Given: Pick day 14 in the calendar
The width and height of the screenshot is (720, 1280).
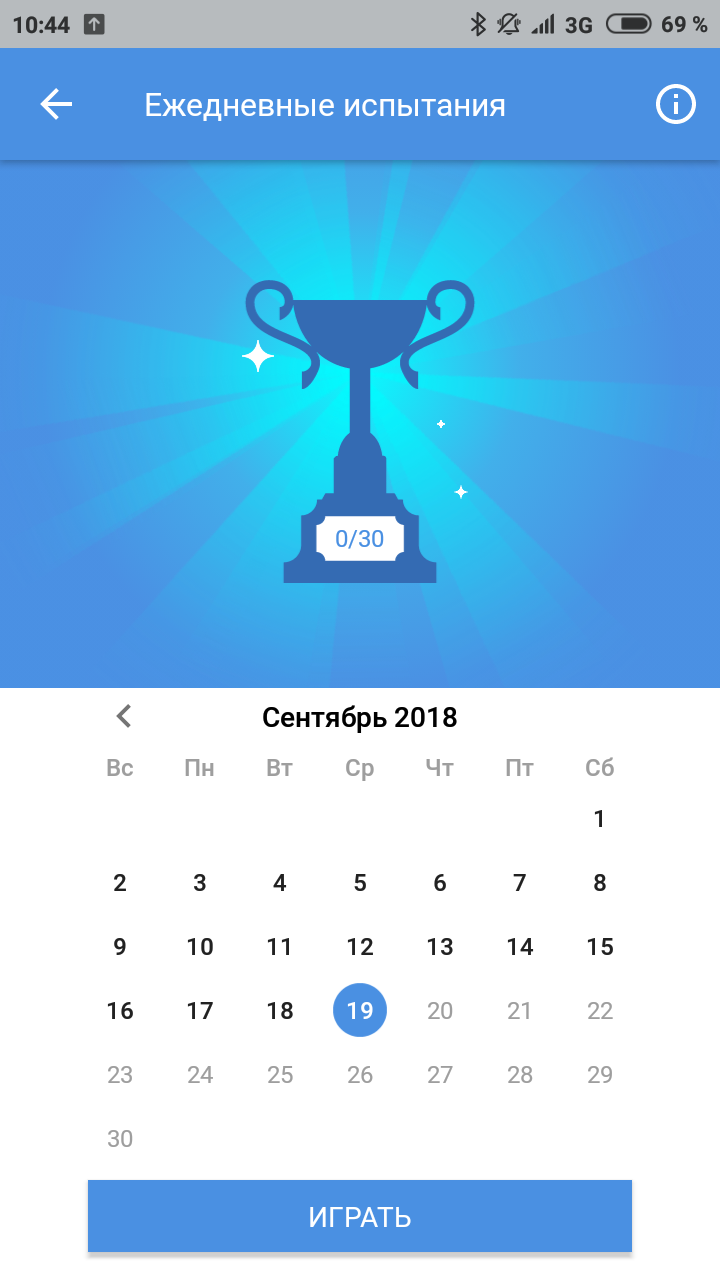Looking at the screenshot, I should coord(520,947).
